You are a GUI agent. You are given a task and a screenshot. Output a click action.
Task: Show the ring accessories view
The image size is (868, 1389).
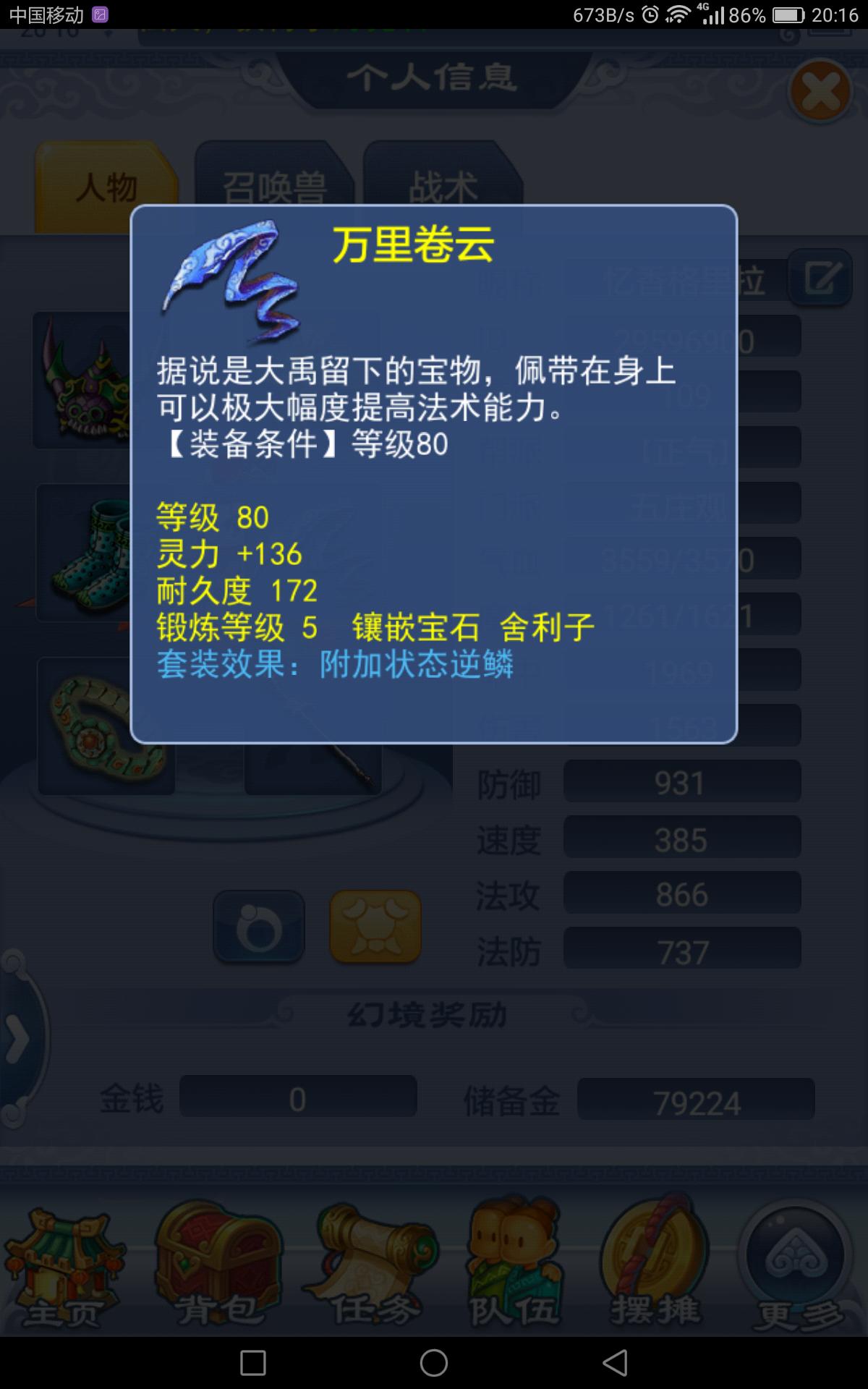[259, 927]
